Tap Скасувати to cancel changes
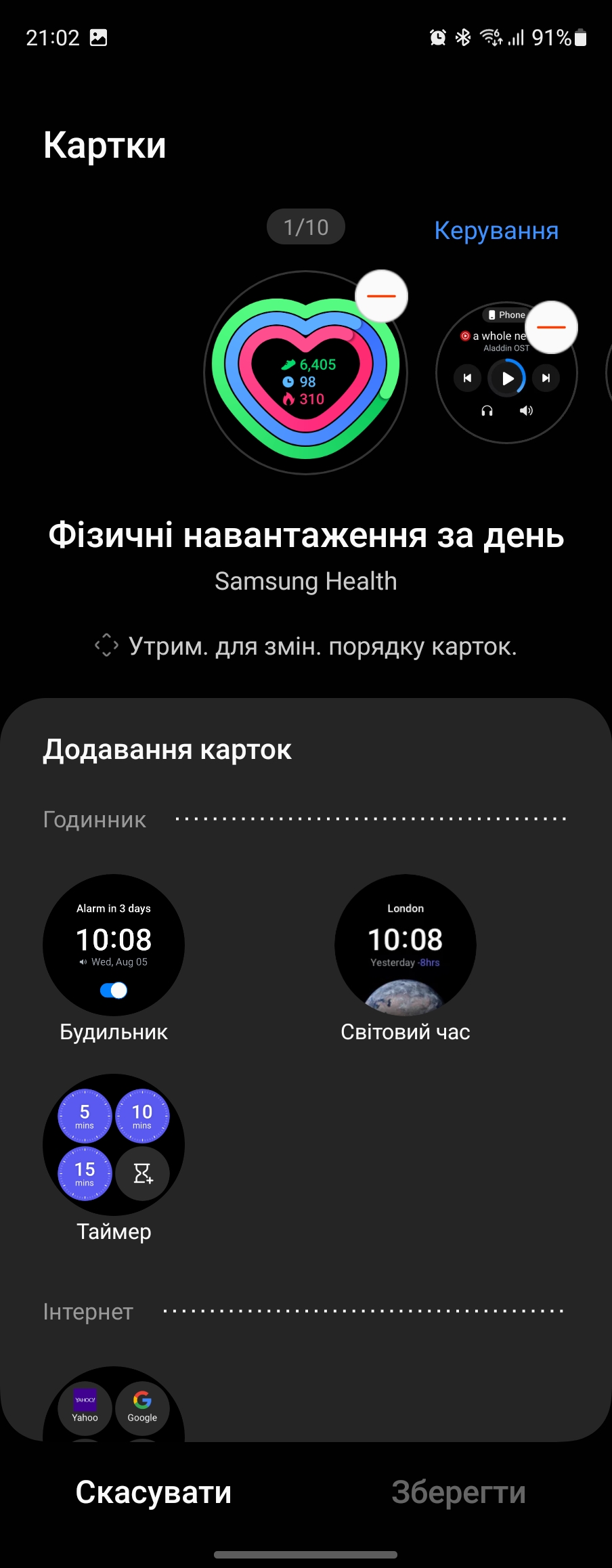The height and width of the screenshot is (1568, 612). (154, 1492)
